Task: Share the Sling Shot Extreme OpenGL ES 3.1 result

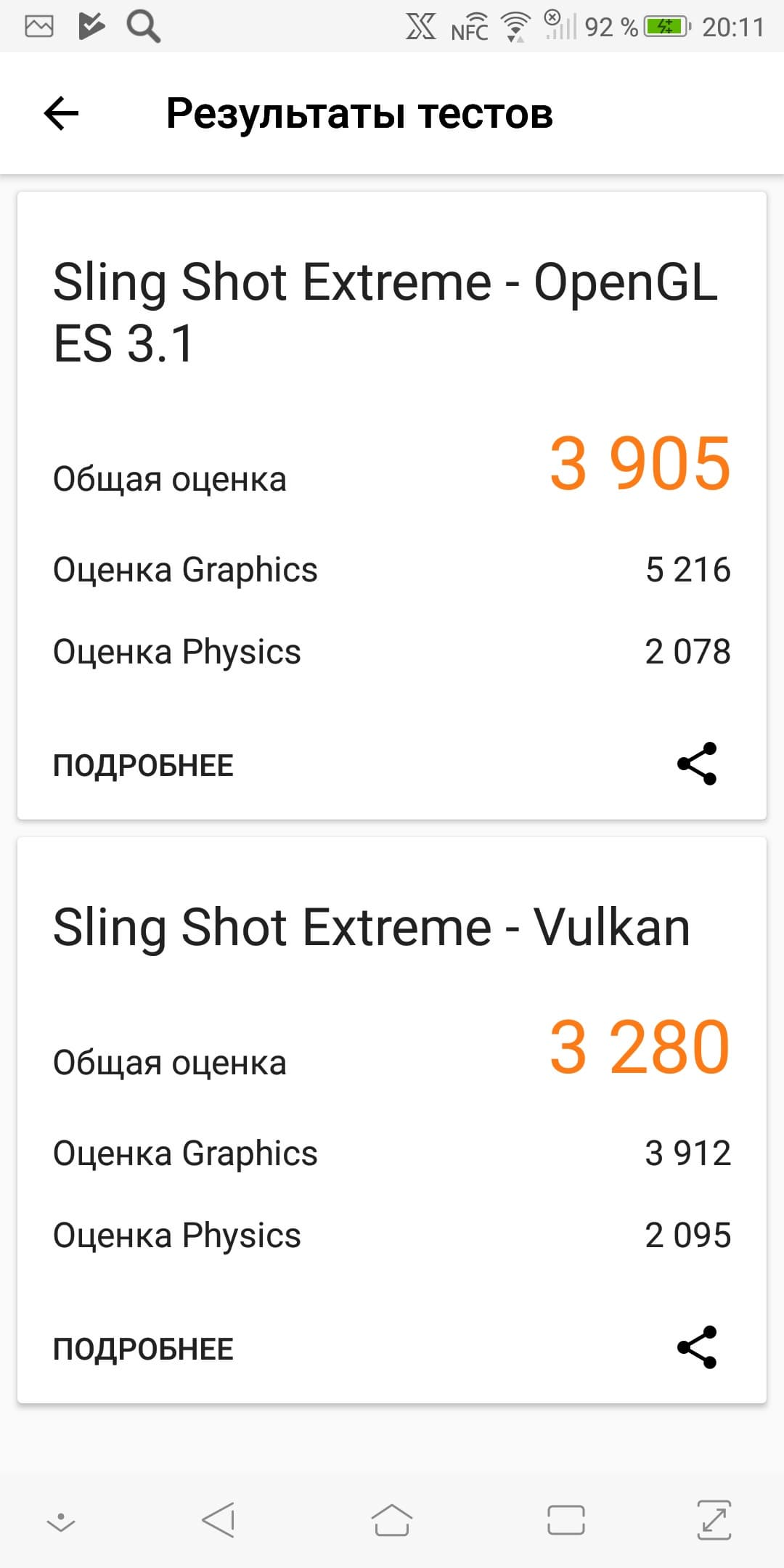Action: pyautogui.click(x=697, y=764)
